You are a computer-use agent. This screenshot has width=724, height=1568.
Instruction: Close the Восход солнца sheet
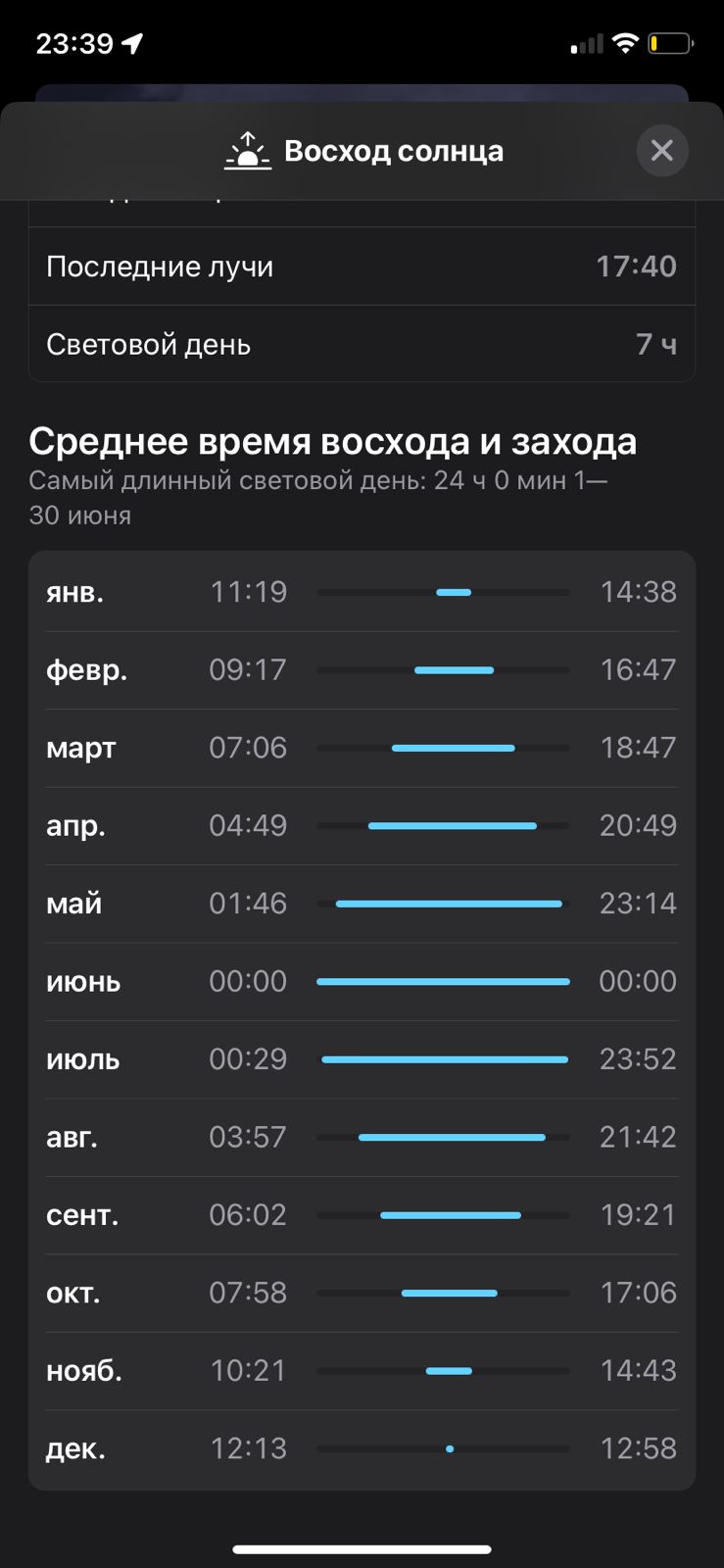tap(662, 151)
